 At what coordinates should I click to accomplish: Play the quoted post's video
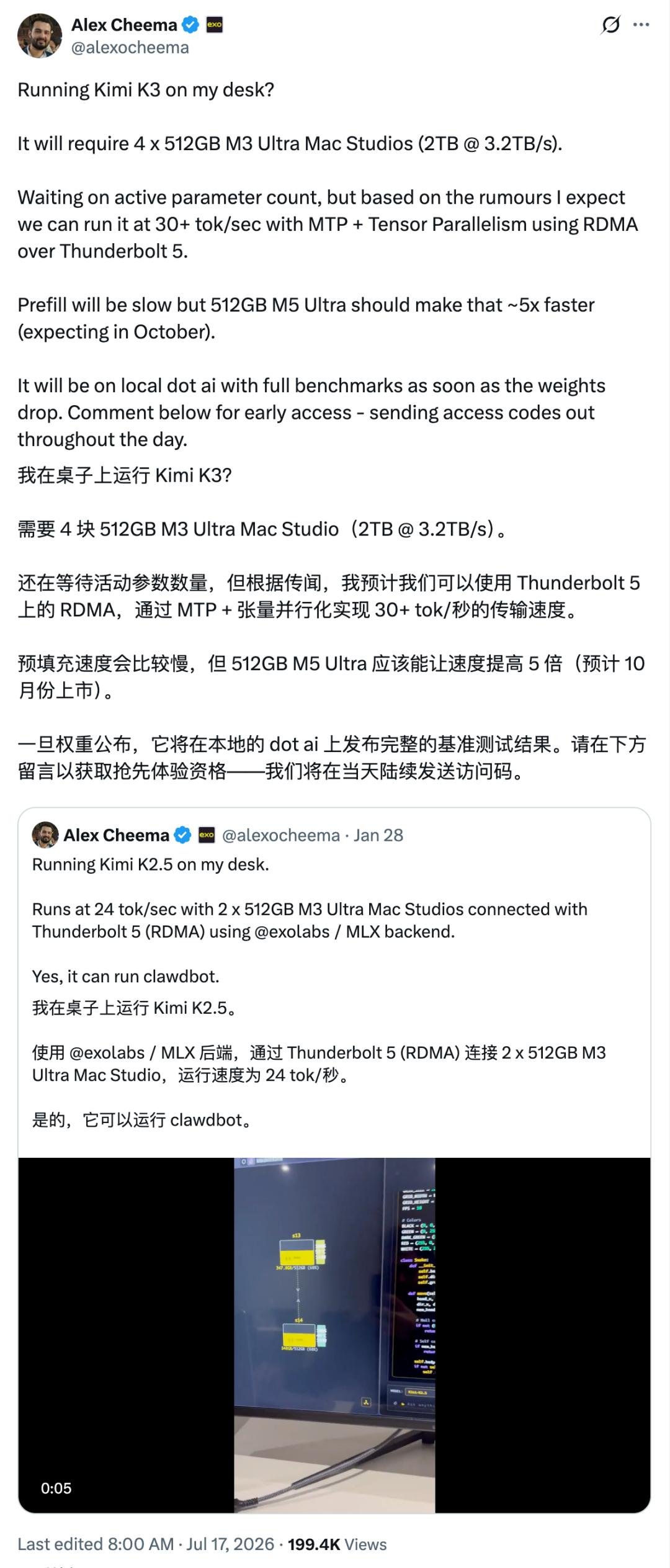click(334, 1335)
